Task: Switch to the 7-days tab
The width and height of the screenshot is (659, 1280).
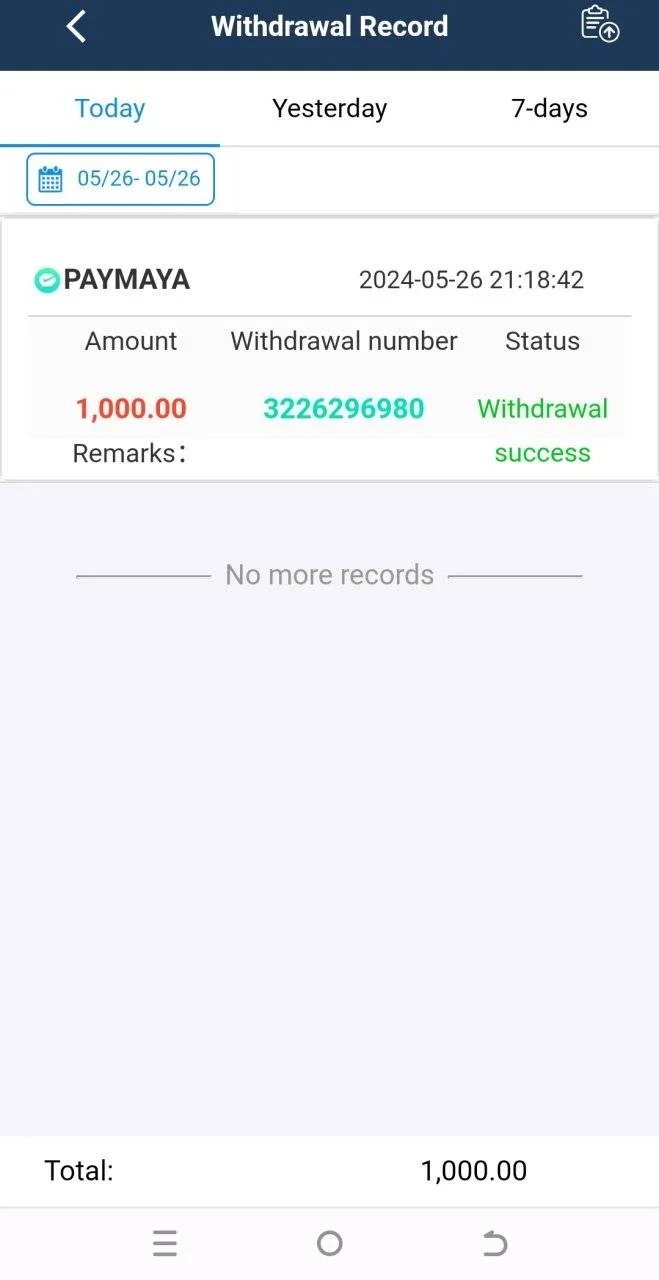Action: click(549, 108)
